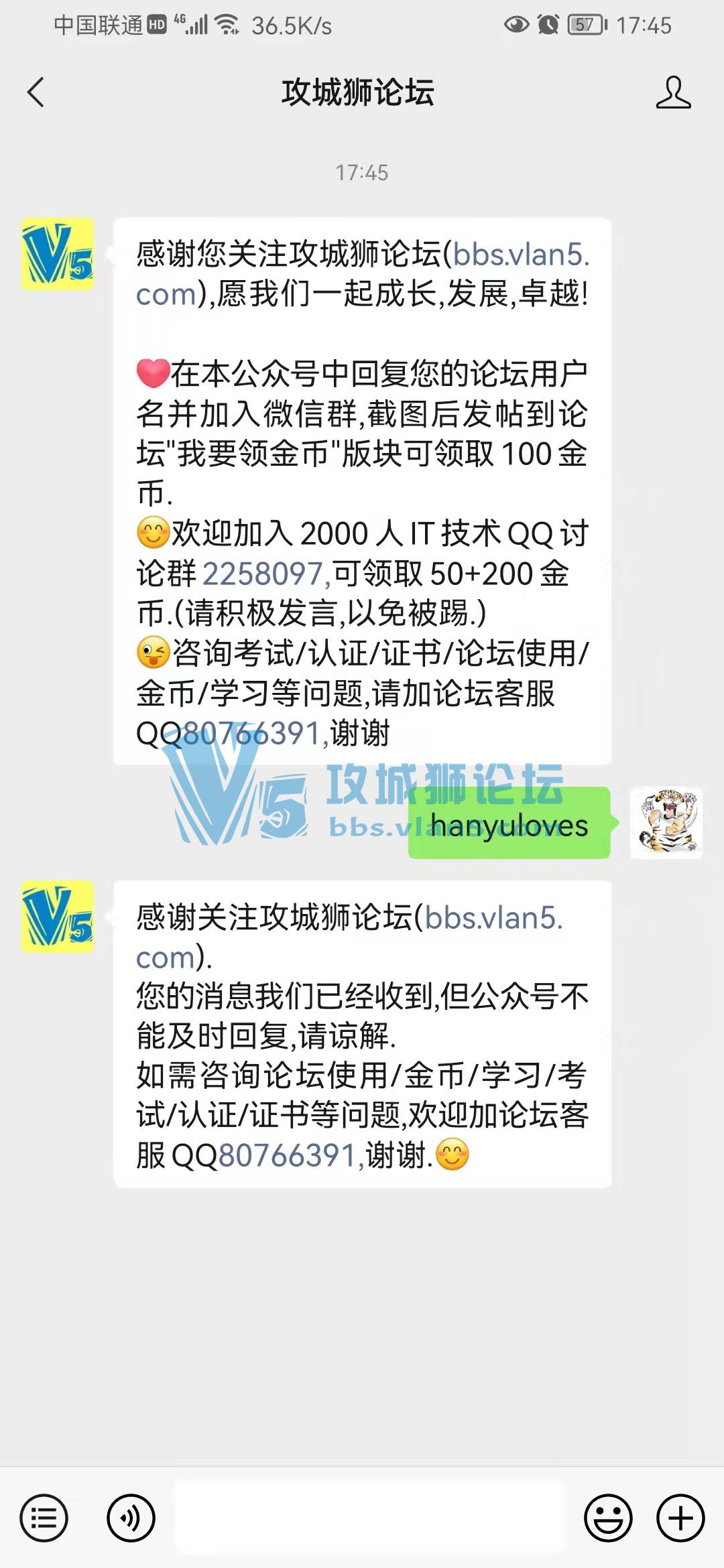Switch to voice message input
This screenshot has width=724, height=1568.
tap(131, 1518)
